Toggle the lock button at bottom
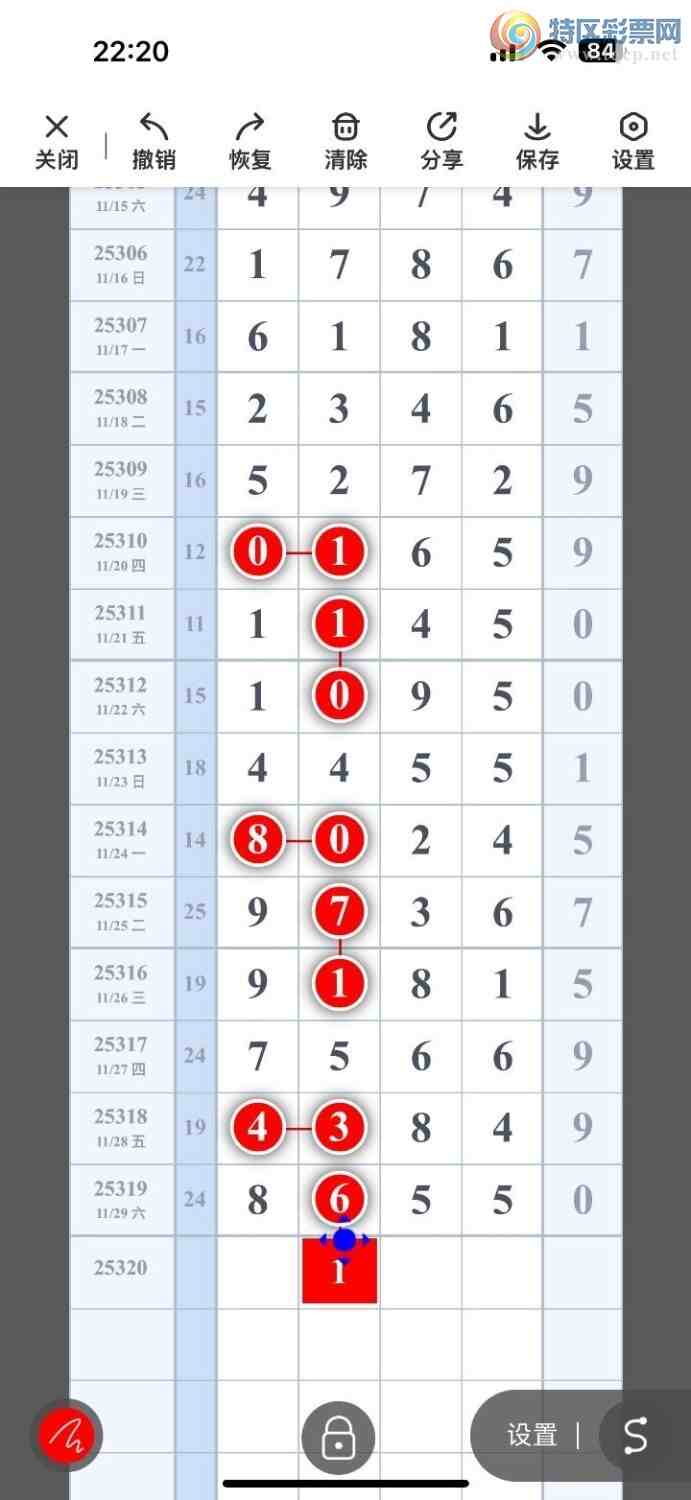Image resolution: width=691 pixels, height=1500 pixels. coord(338,1438)
